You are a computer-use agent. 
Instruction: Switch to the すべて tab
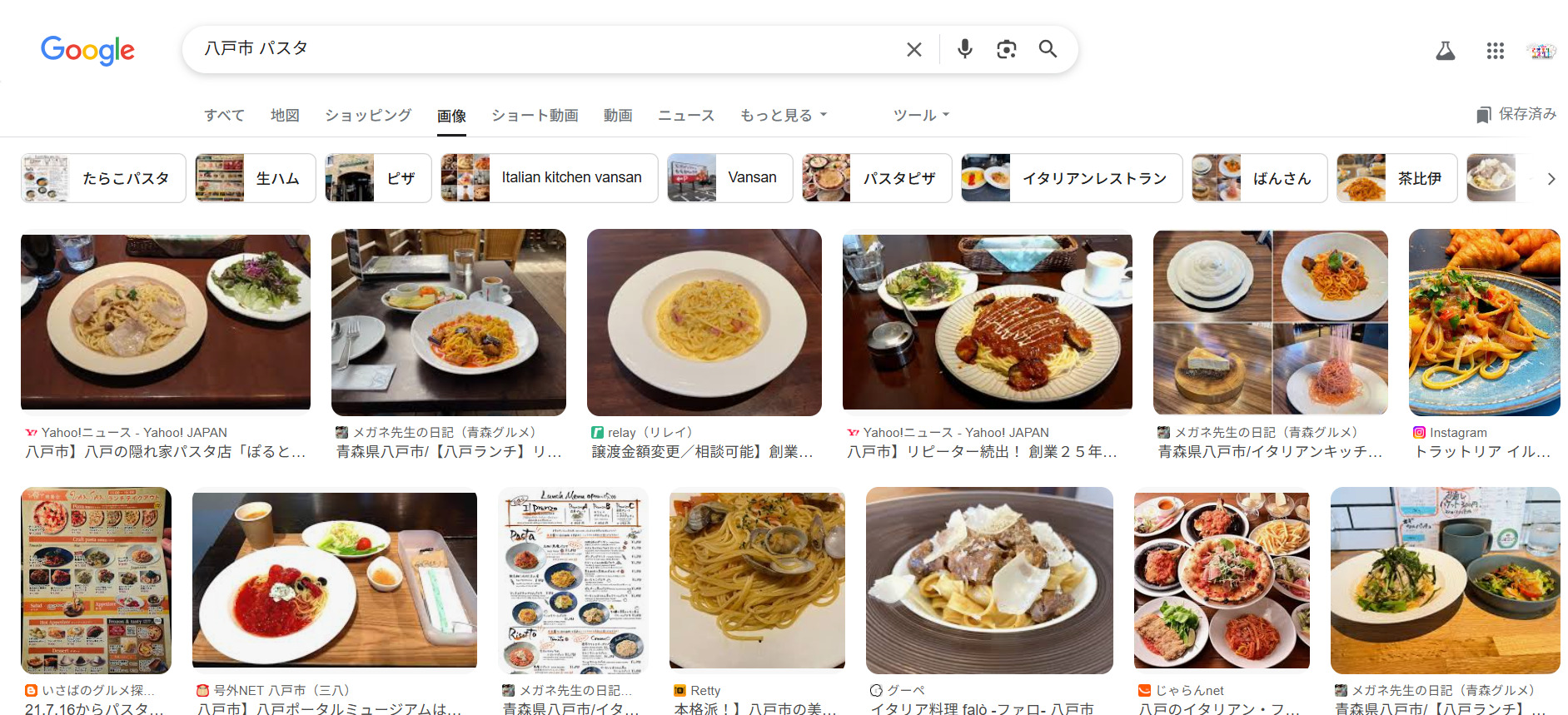(224, 115)
